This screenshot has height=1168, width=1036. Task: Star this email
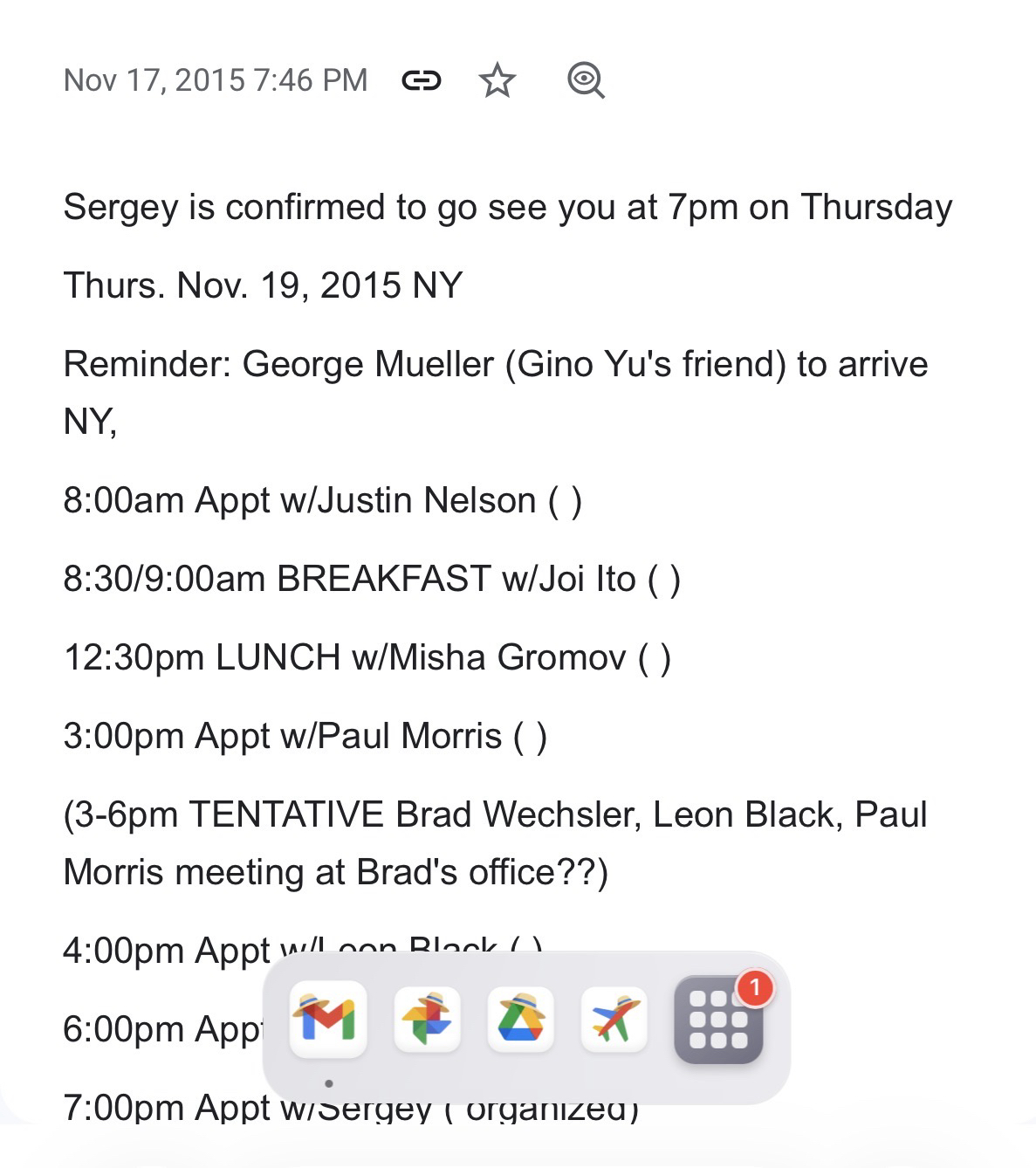(497, 81)
